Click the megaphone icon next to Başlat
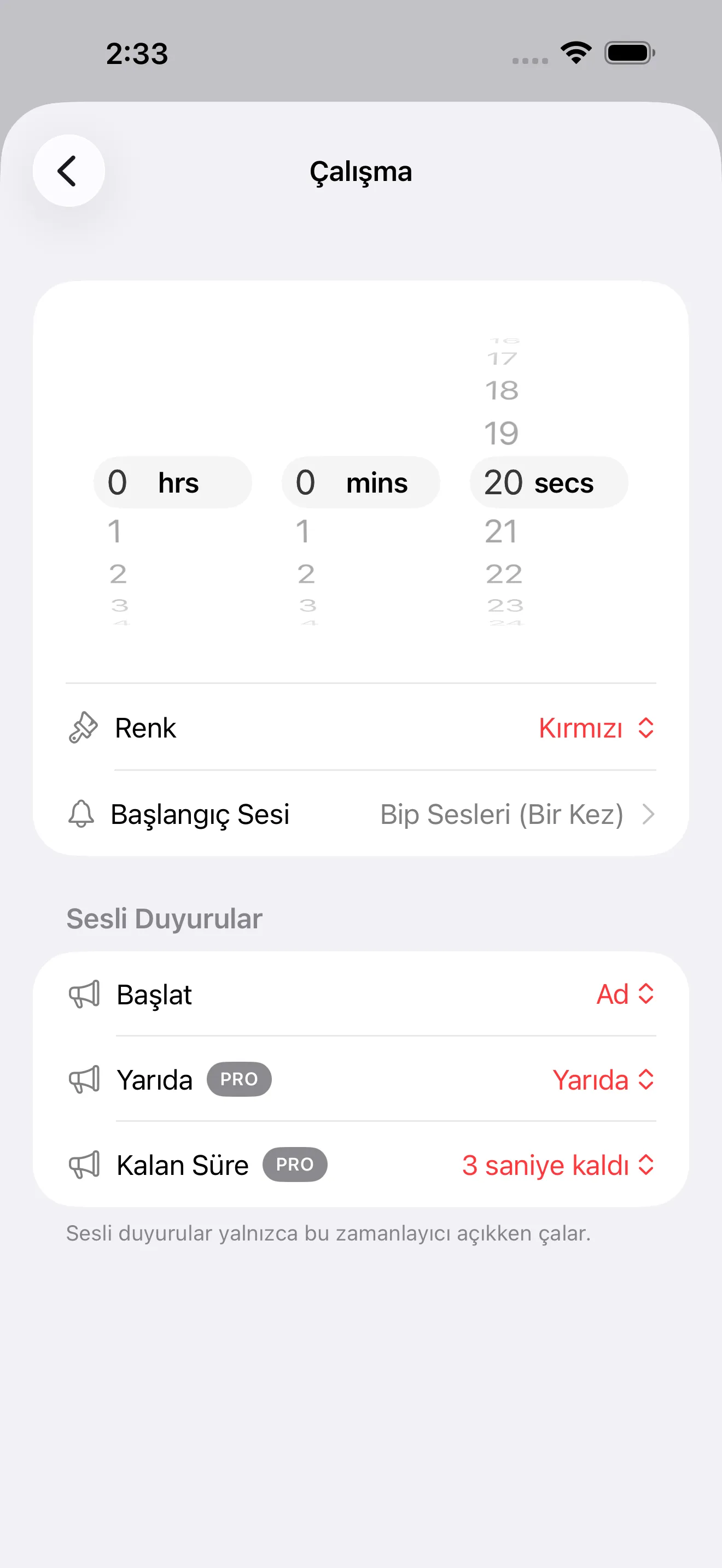 tap(86, 994)
